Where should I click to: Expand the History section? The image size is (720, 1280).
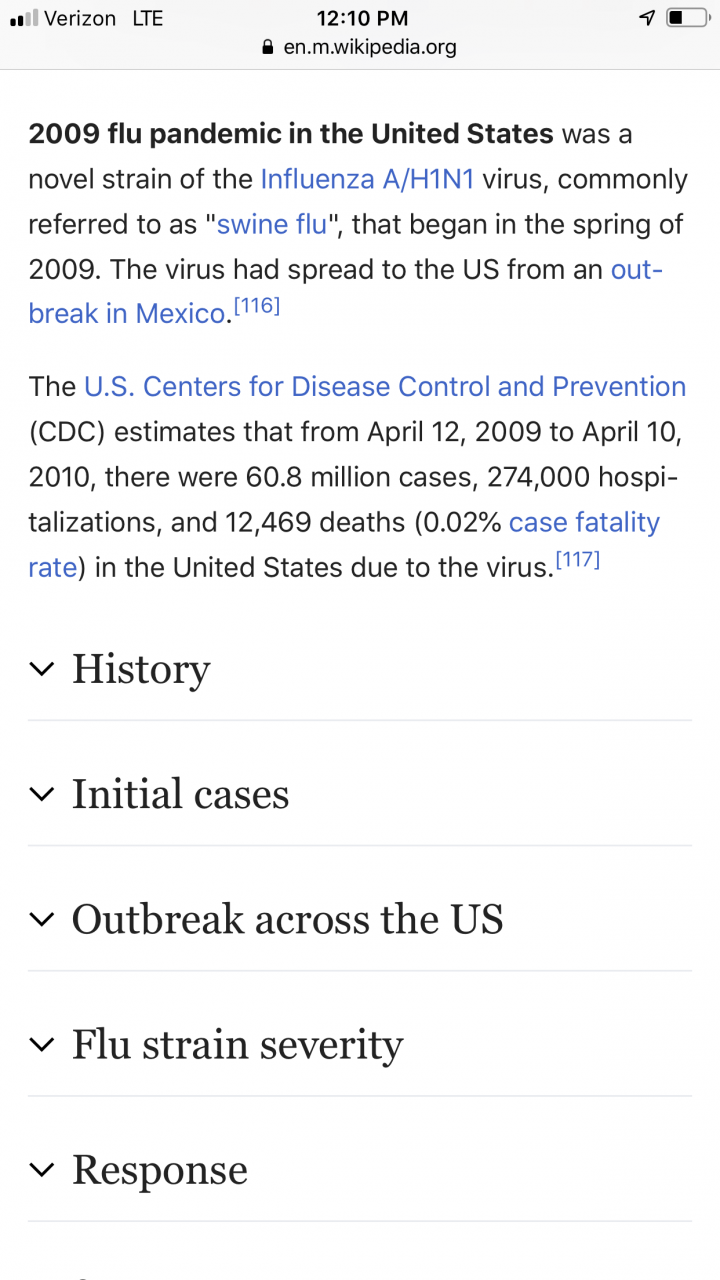[140, 669]
